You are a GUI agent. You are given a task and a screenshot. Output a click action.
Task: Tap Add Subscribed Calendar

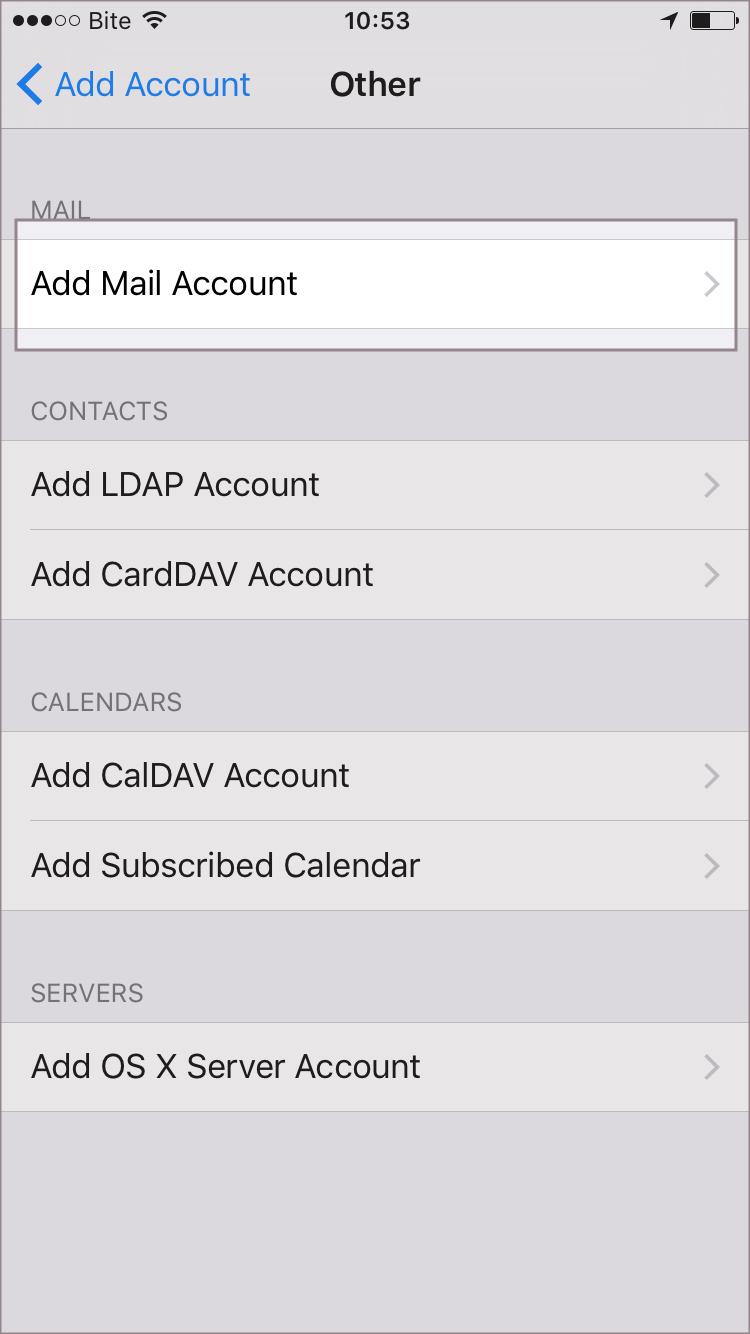(375, 866)
